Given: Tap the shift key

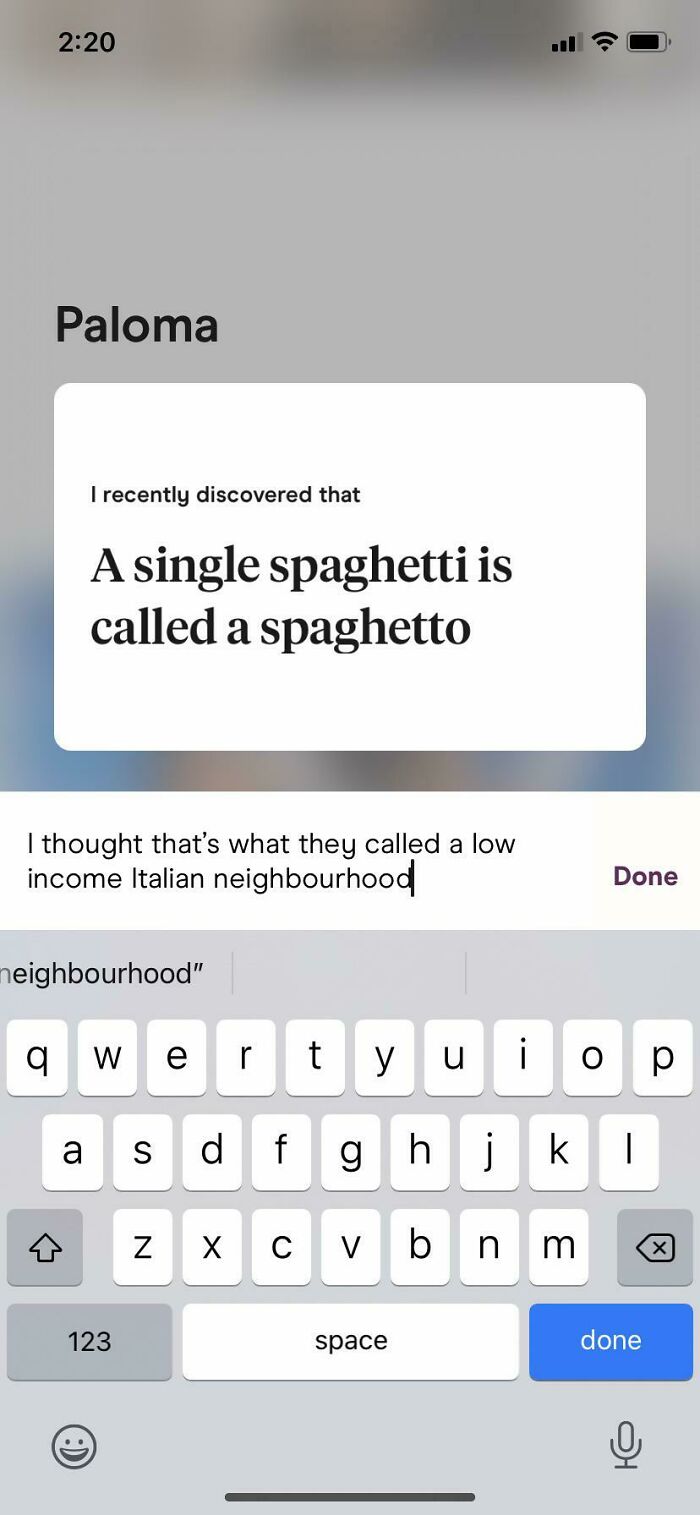Looking at the screenshot, I should click(x=45, y=1247).
